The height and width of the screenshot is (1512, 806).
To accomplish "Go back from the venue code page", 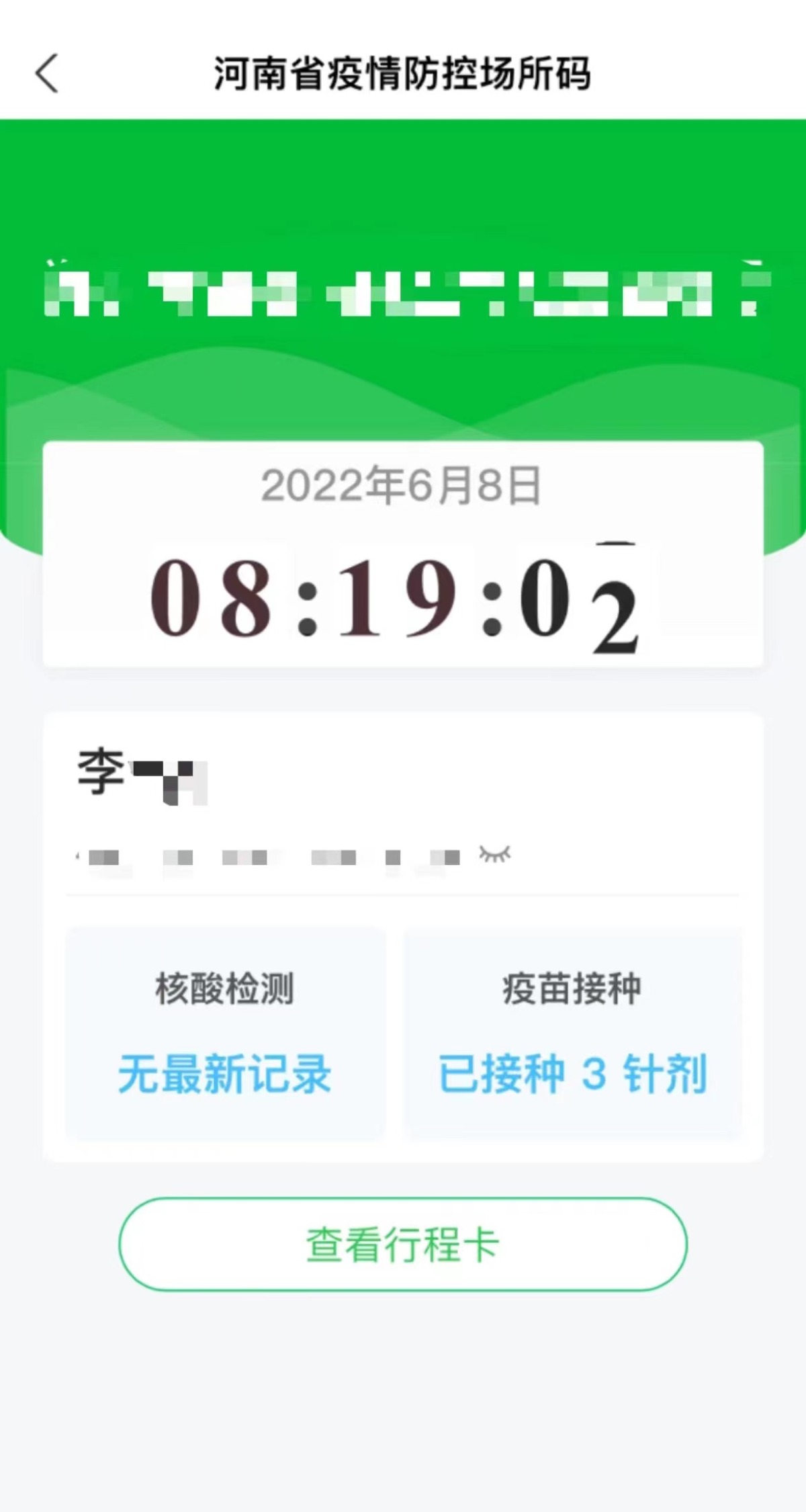I will pos(47,73).
